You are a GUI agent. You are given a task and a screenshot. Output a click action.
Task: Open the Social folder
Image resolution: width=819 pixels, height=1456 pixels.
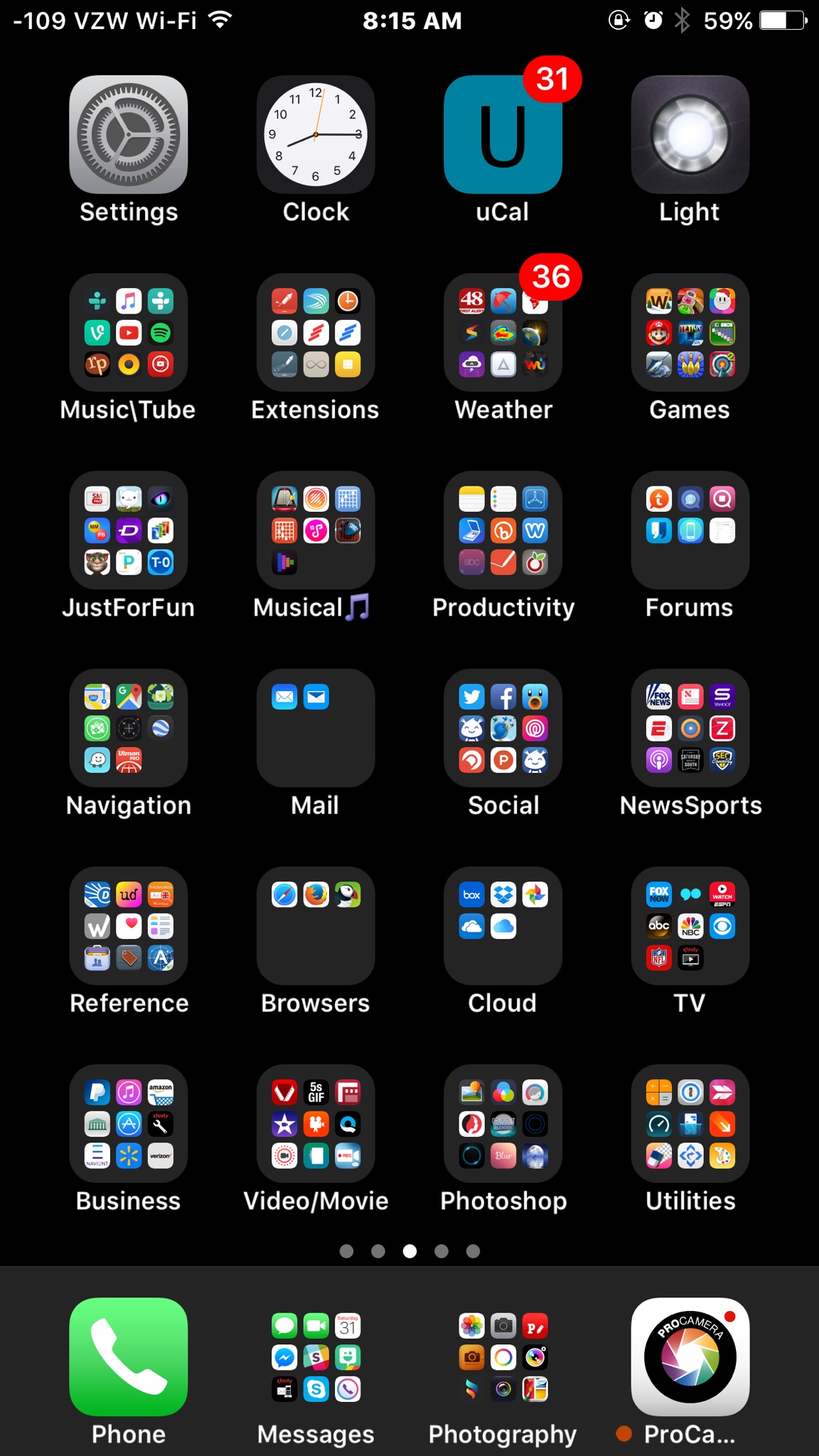tap(503, 727)
